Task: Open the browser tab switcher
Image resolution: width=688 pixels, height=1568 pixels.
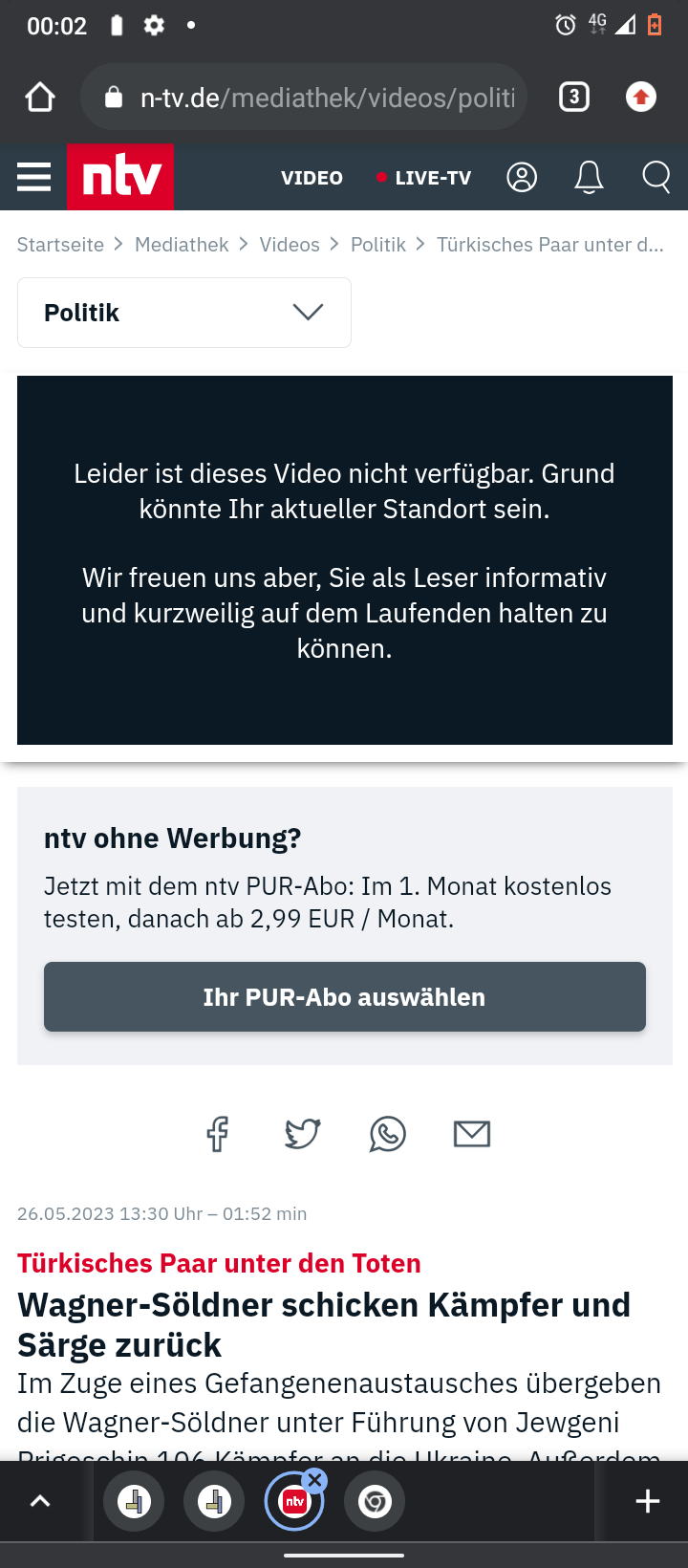Action: pos(574,97)
